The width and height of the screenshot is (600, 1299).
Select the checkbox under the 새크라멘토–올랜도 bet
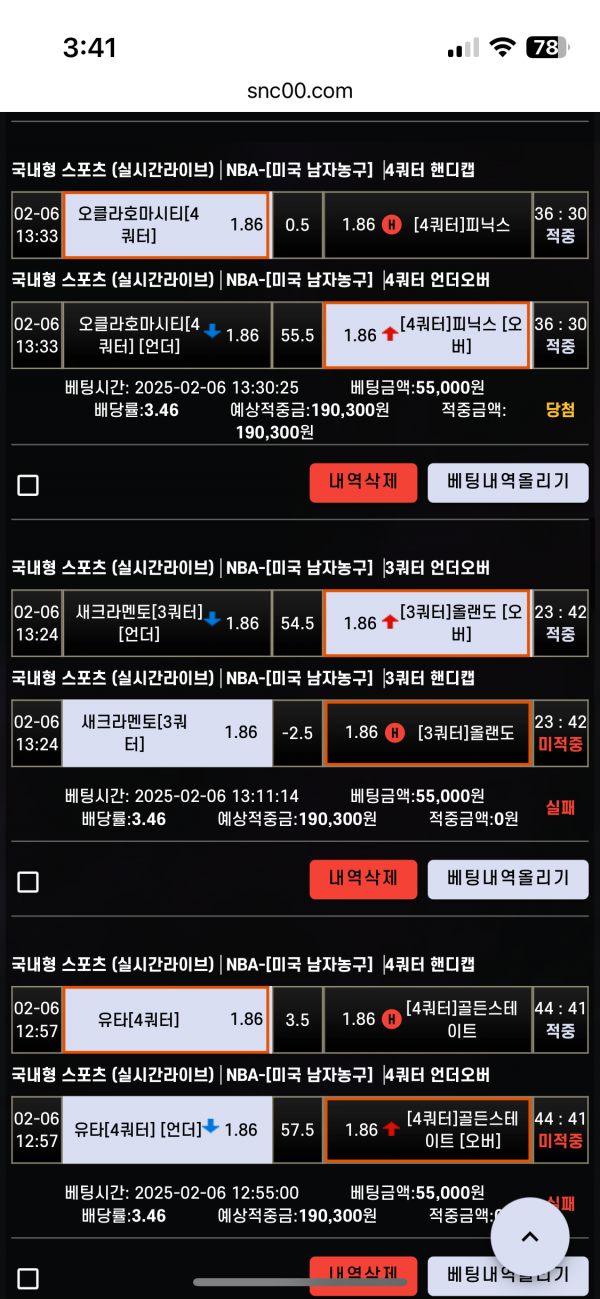tap(29, 882)
